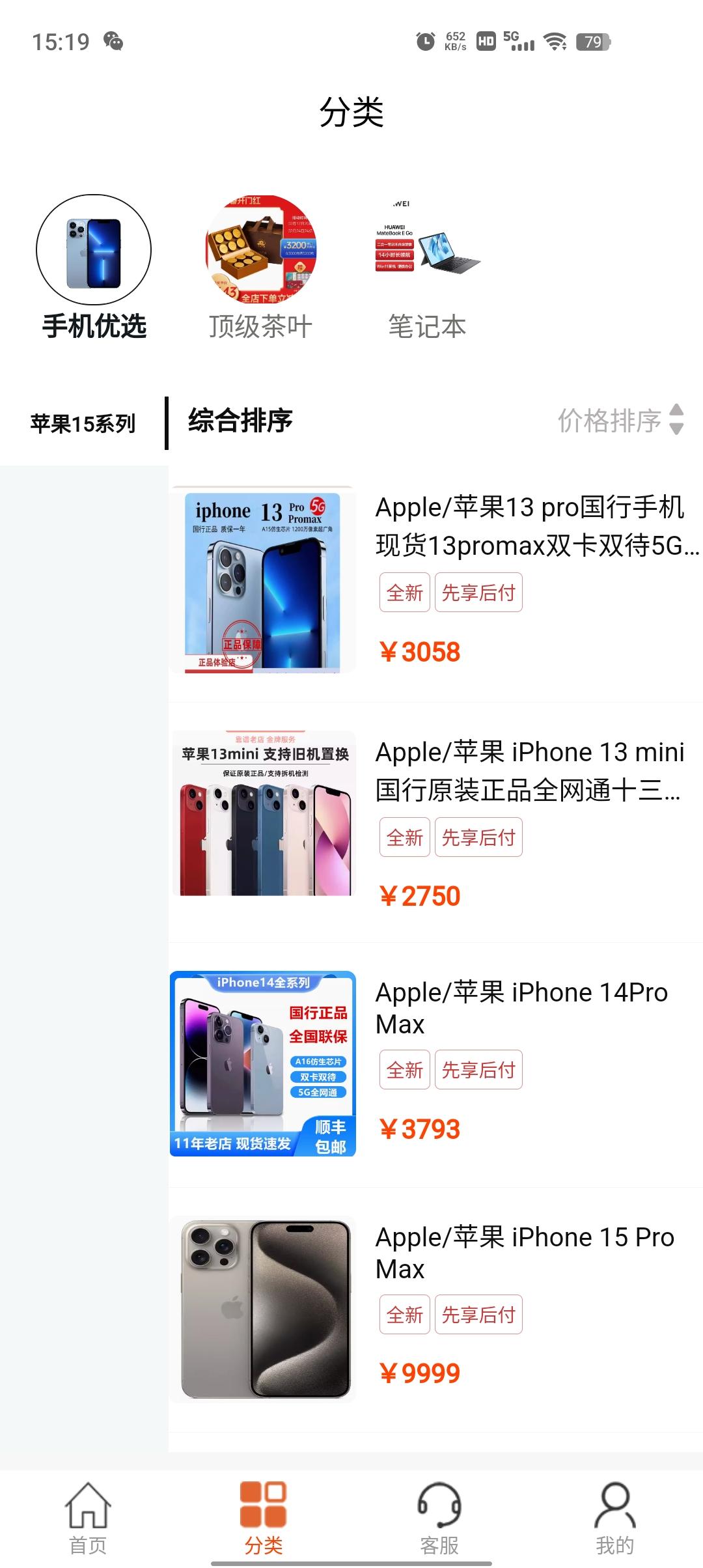The image size is (703, 1568).
Task: Open the 笔记本 category
Action: pos(427,268)
